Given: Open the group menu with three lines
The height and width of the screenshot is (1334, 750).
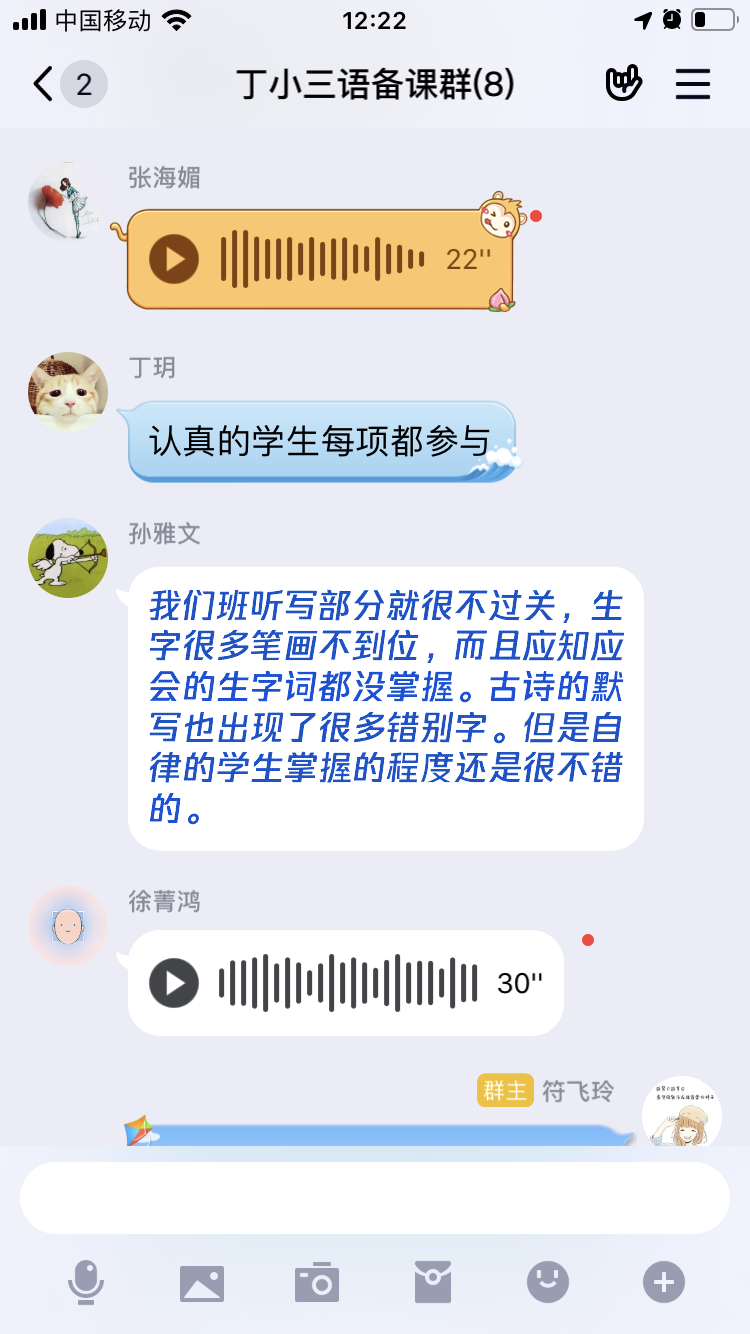Looking at the screenshot, I should [x=692, y=84].
